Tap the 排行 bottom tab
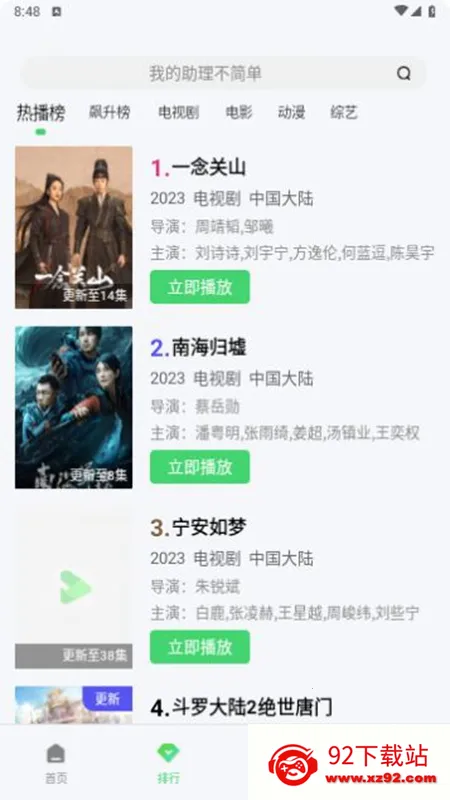 pyautogui.click(x=168, y=763)
